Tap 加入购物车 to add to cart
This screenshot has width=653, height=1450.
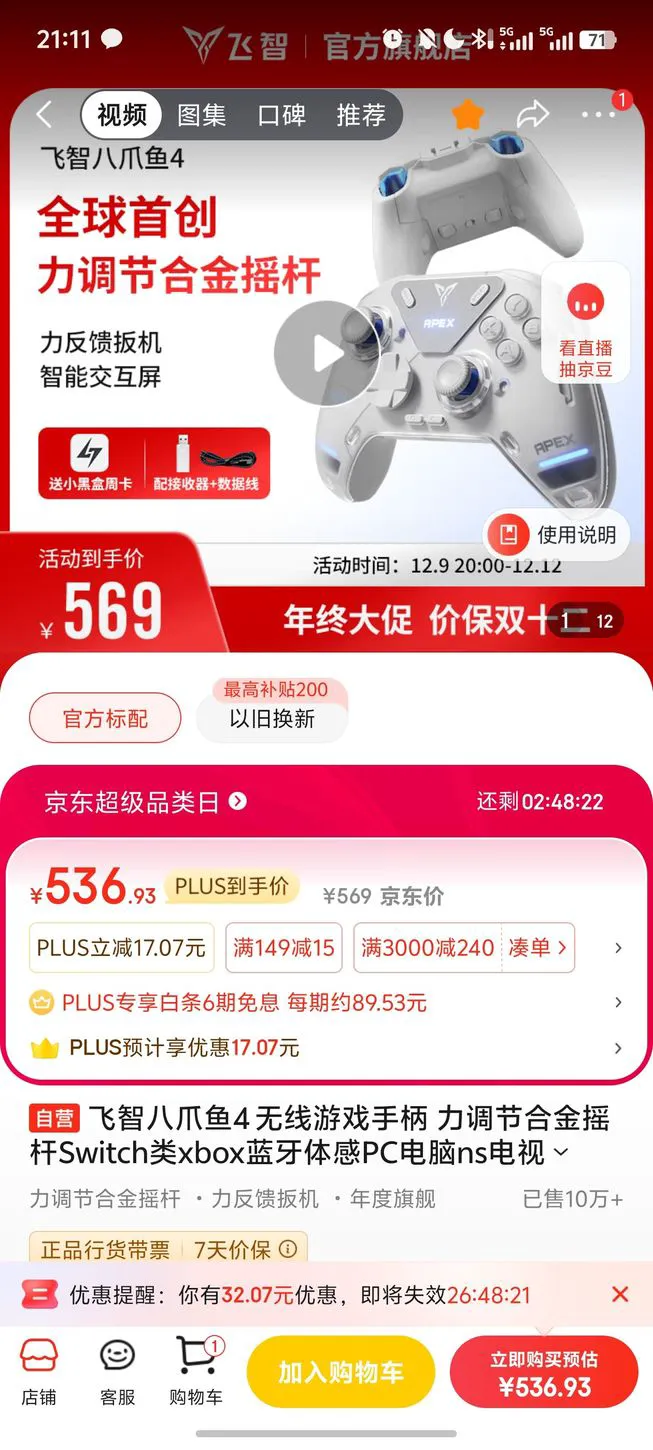click(341, 1372)
